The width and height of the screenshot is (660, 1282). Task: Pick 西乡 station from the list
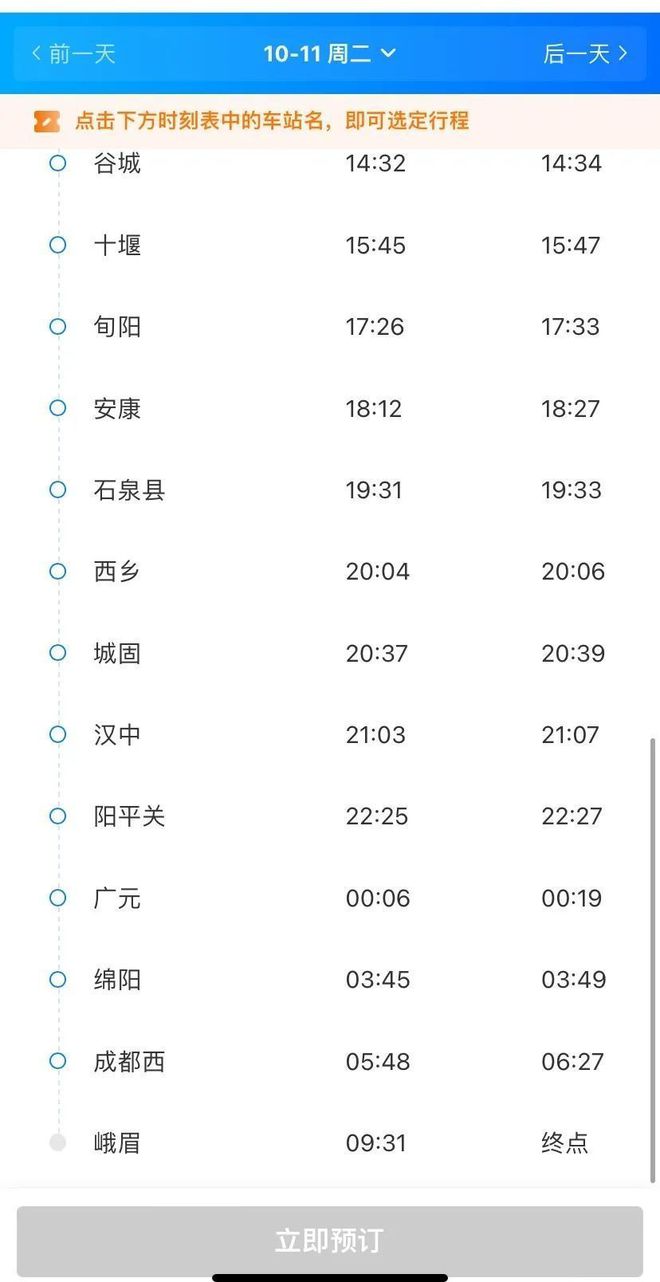[117, 572]
